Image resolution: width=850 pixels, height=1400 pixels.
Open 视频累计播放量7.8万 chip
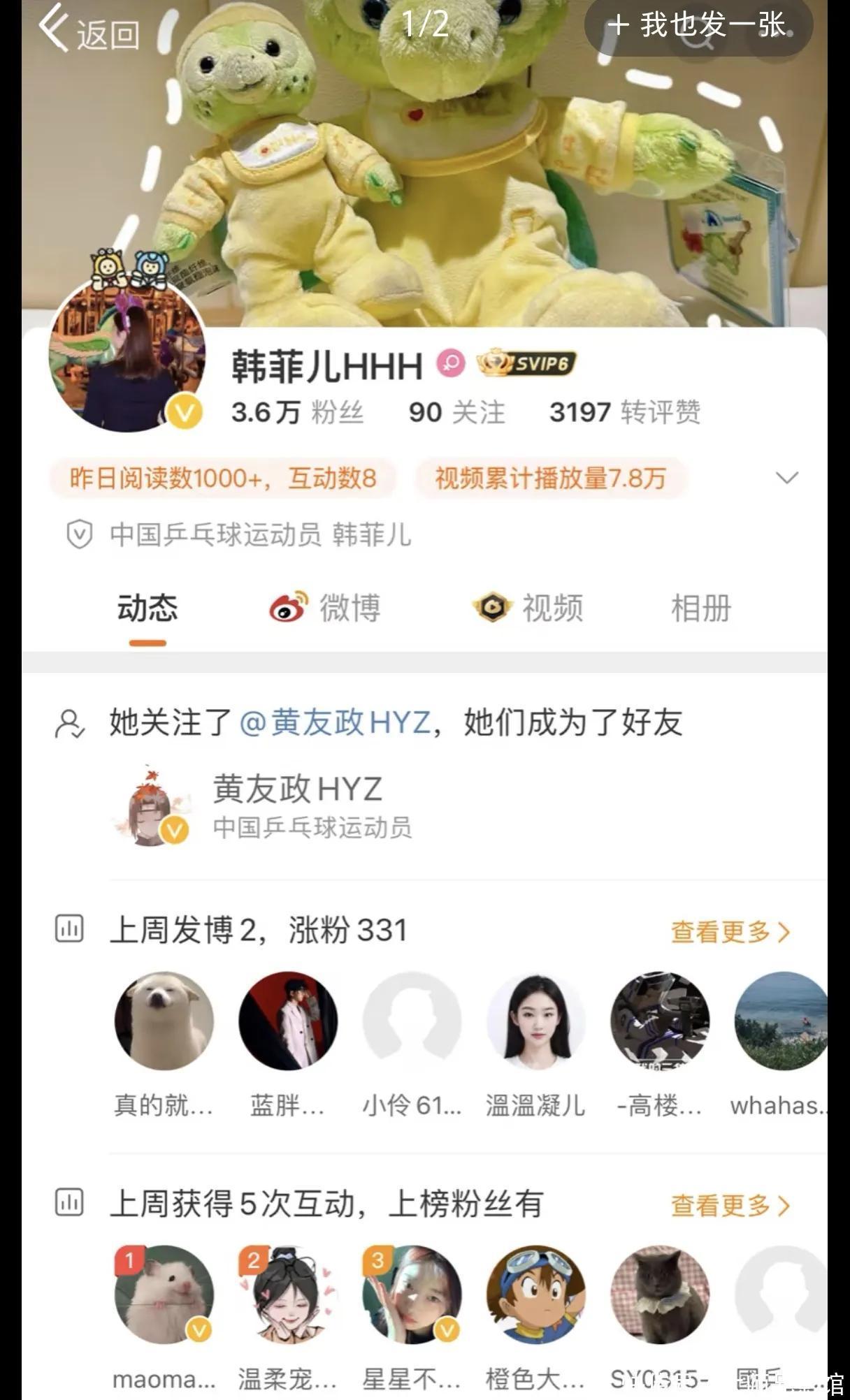click(551, 478)
